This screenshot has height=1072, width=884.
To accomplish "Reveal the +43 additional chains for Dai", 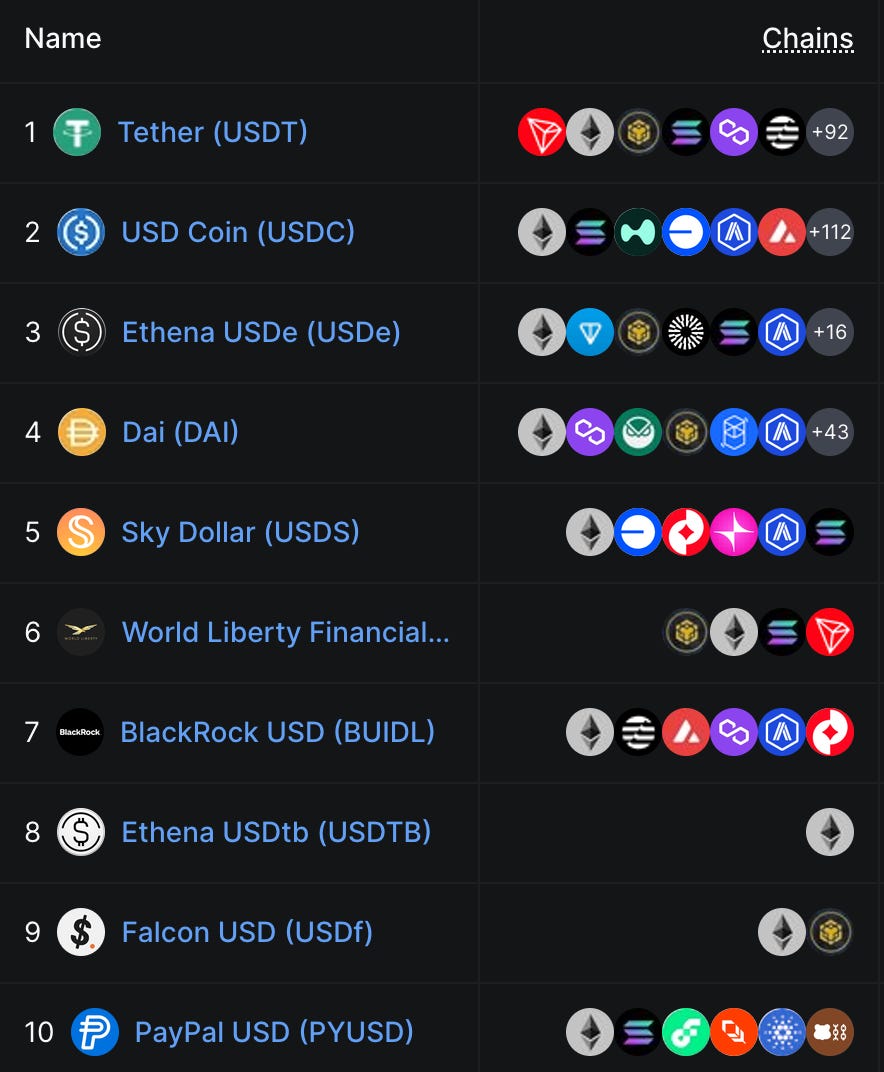I will 830,432.
